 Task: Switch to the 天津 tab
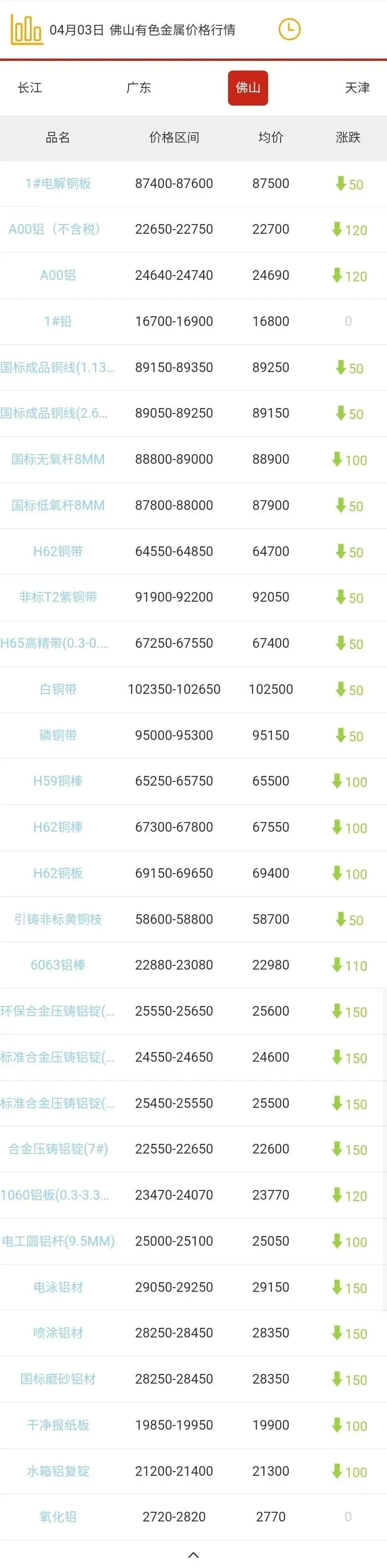tap(357, 88)
